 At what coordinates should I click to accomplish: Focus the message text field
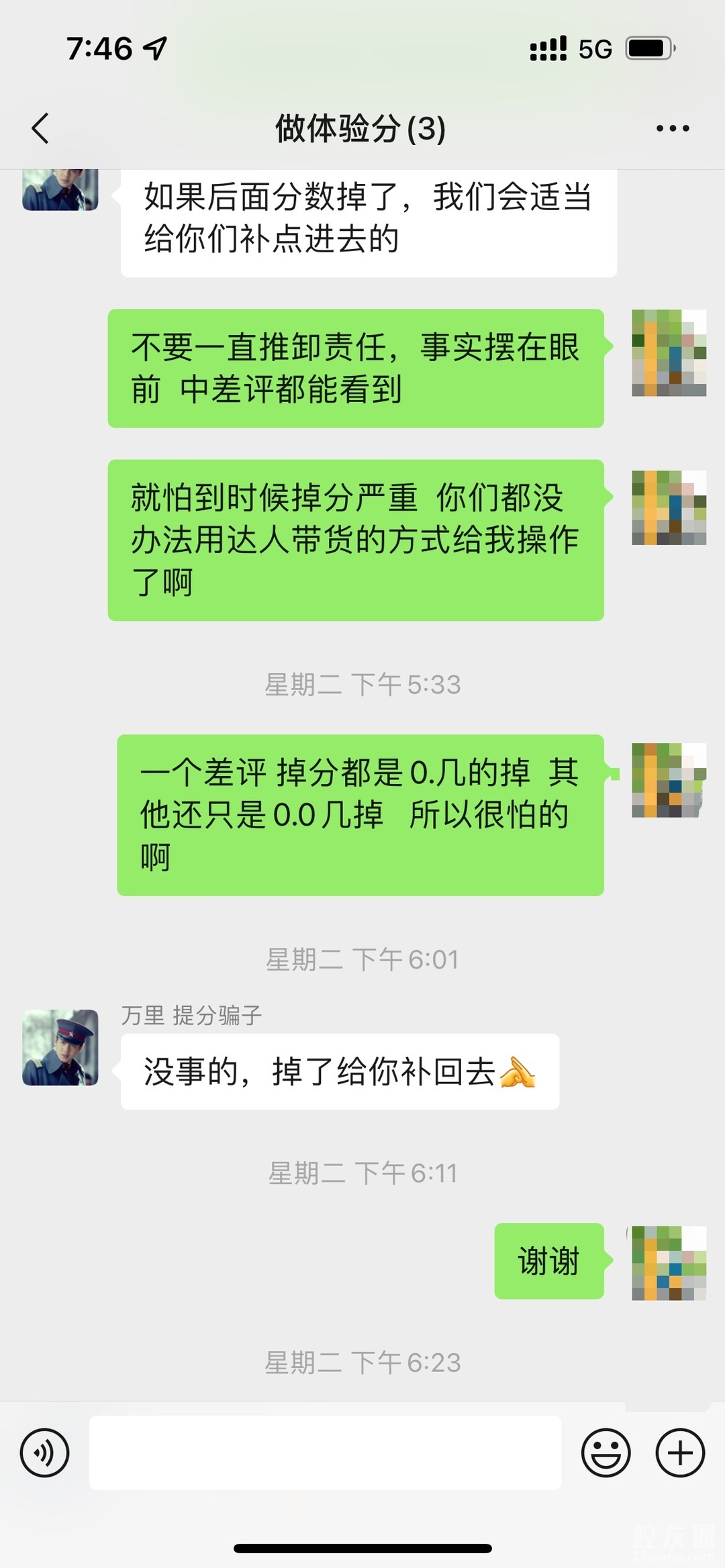(x=325, y=1453)
